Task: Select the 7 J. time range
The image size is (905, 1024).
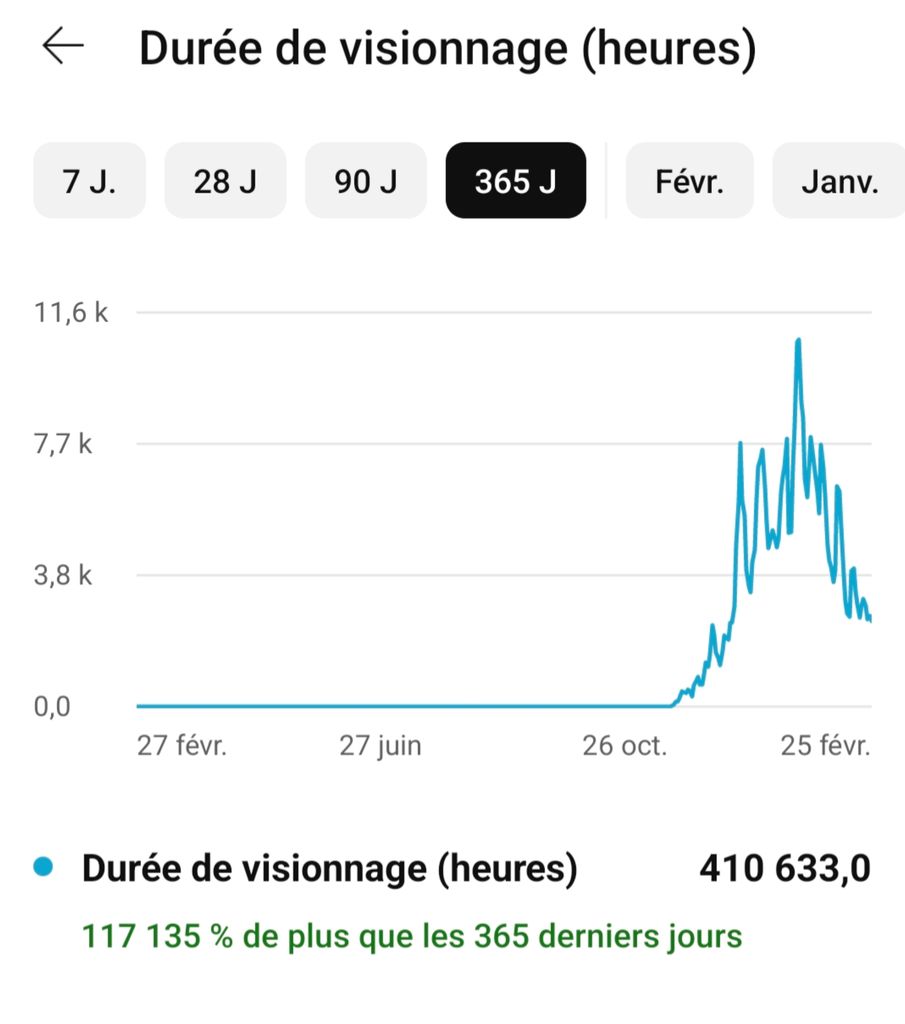Action: point(89,181)
